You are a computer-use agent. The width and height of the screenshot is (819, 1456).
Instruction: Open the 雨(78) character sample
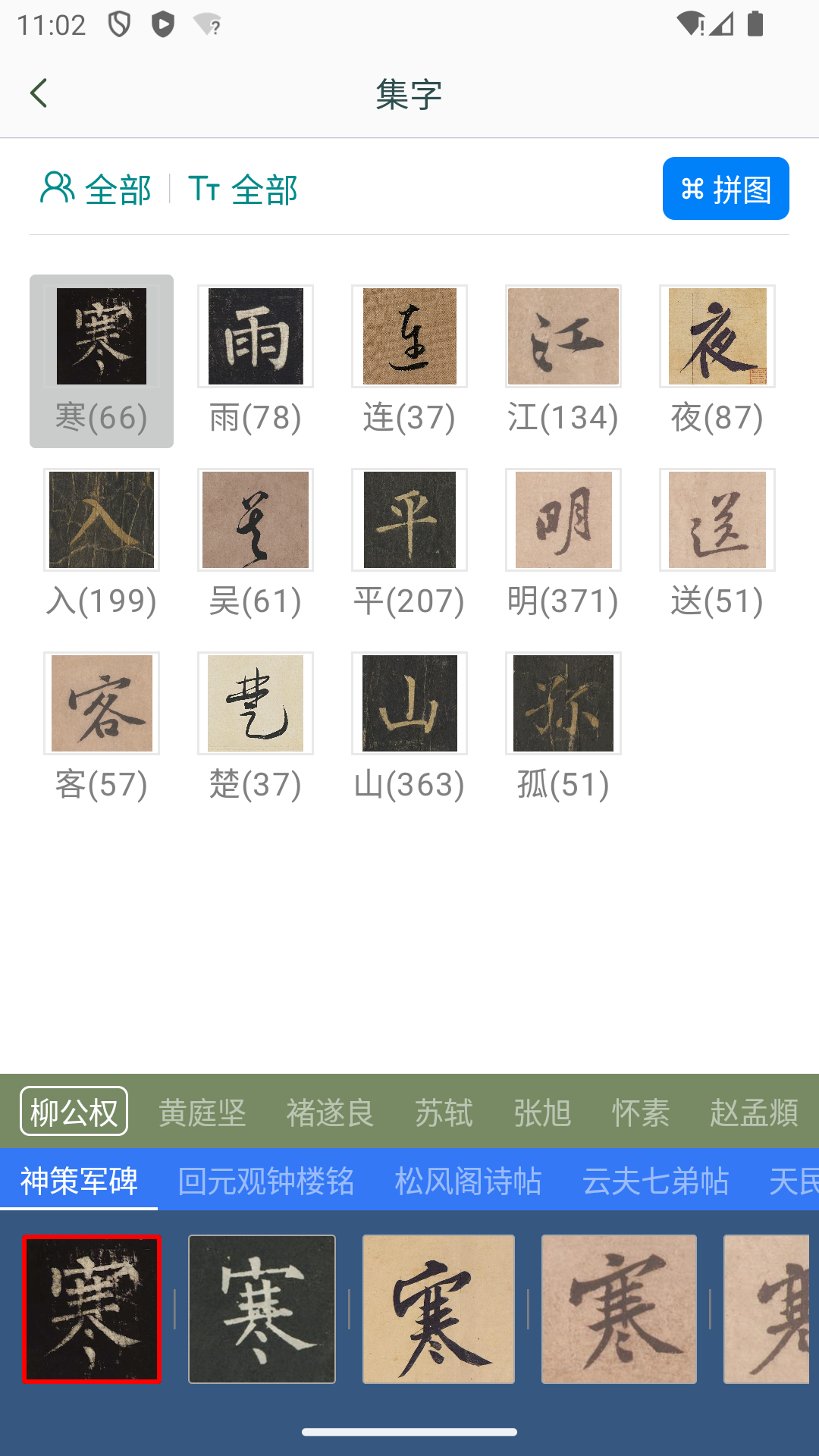click(x=254, y=335)
